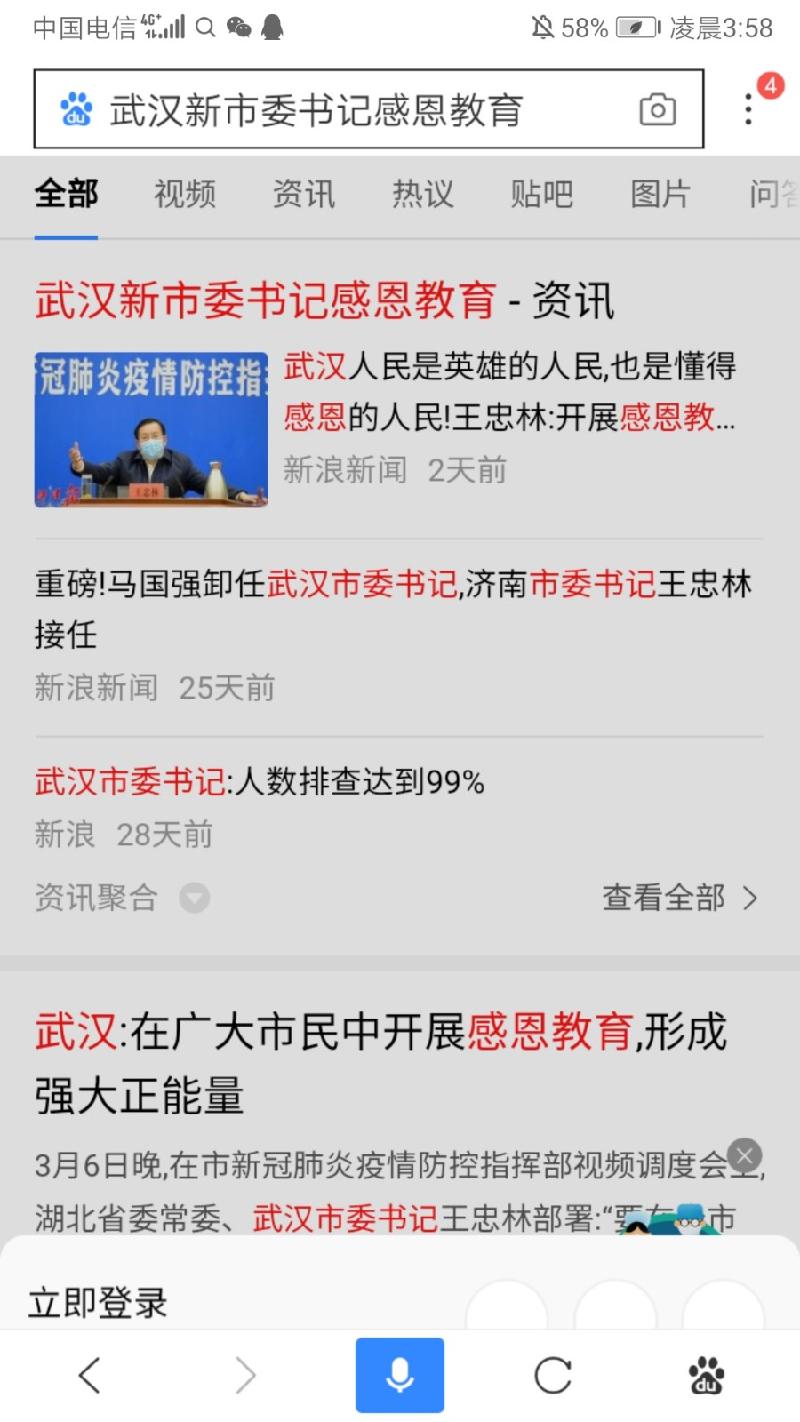Screen dimensions: 800x1422
Task: Open the Baidu home paw icon
Action: (707, 1377)
